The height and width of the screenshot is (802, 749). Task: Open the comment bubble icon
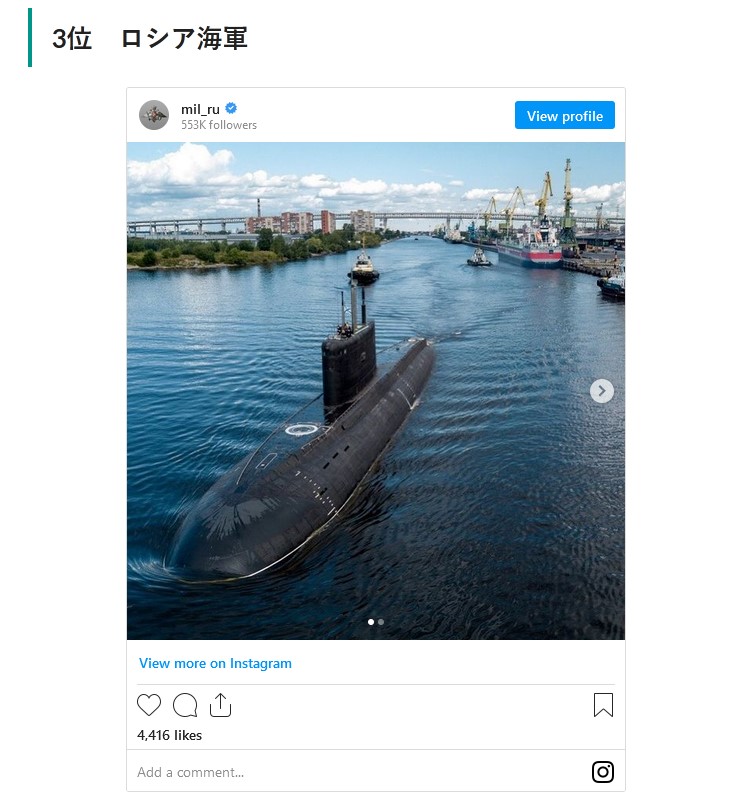coord(185,705)
